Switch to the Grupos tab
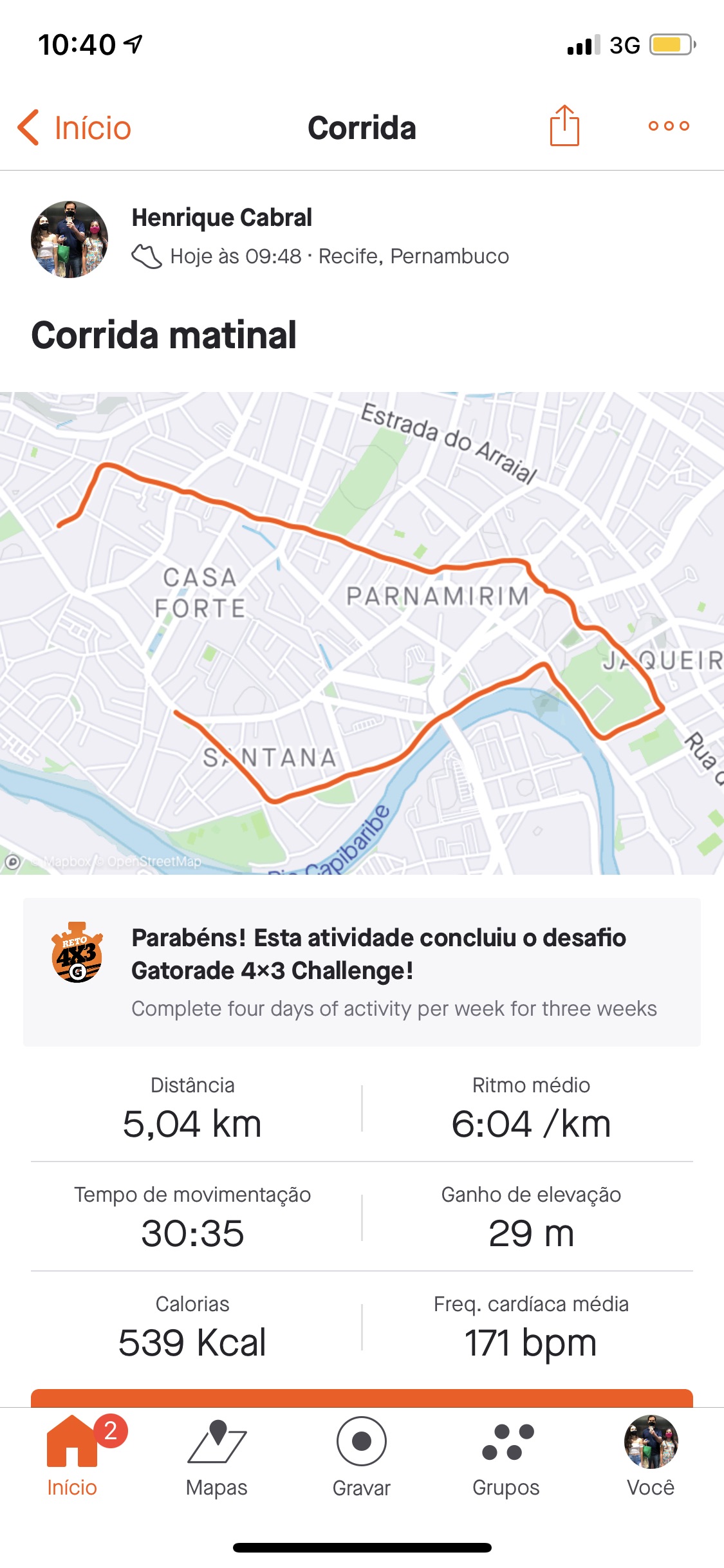 506,1459
